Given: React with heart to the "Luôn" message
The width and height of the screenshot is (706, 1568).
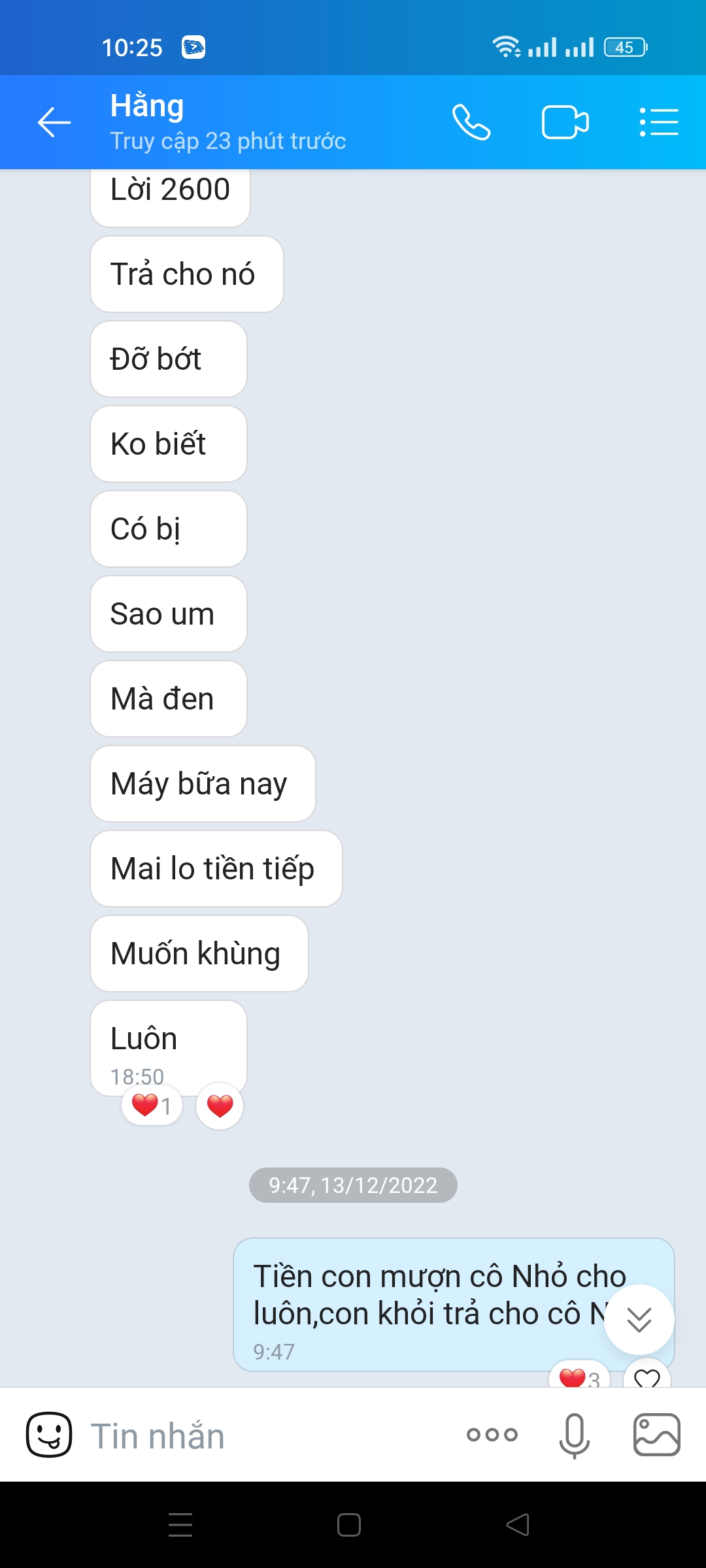Looking at the screenshot, I should pyautogui.click(x=220, y=1105).
